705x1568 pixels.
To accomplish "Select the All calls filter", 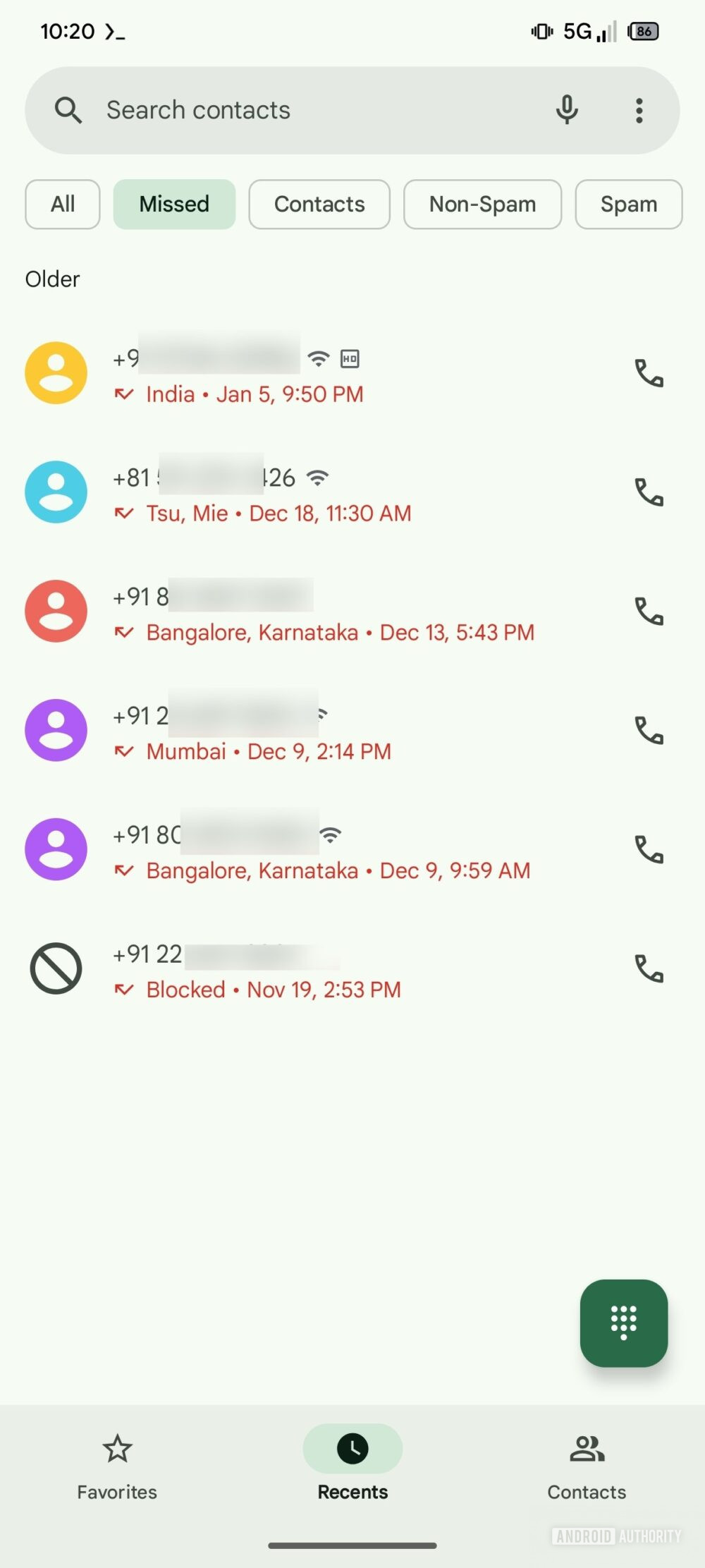I will (62, 205).
